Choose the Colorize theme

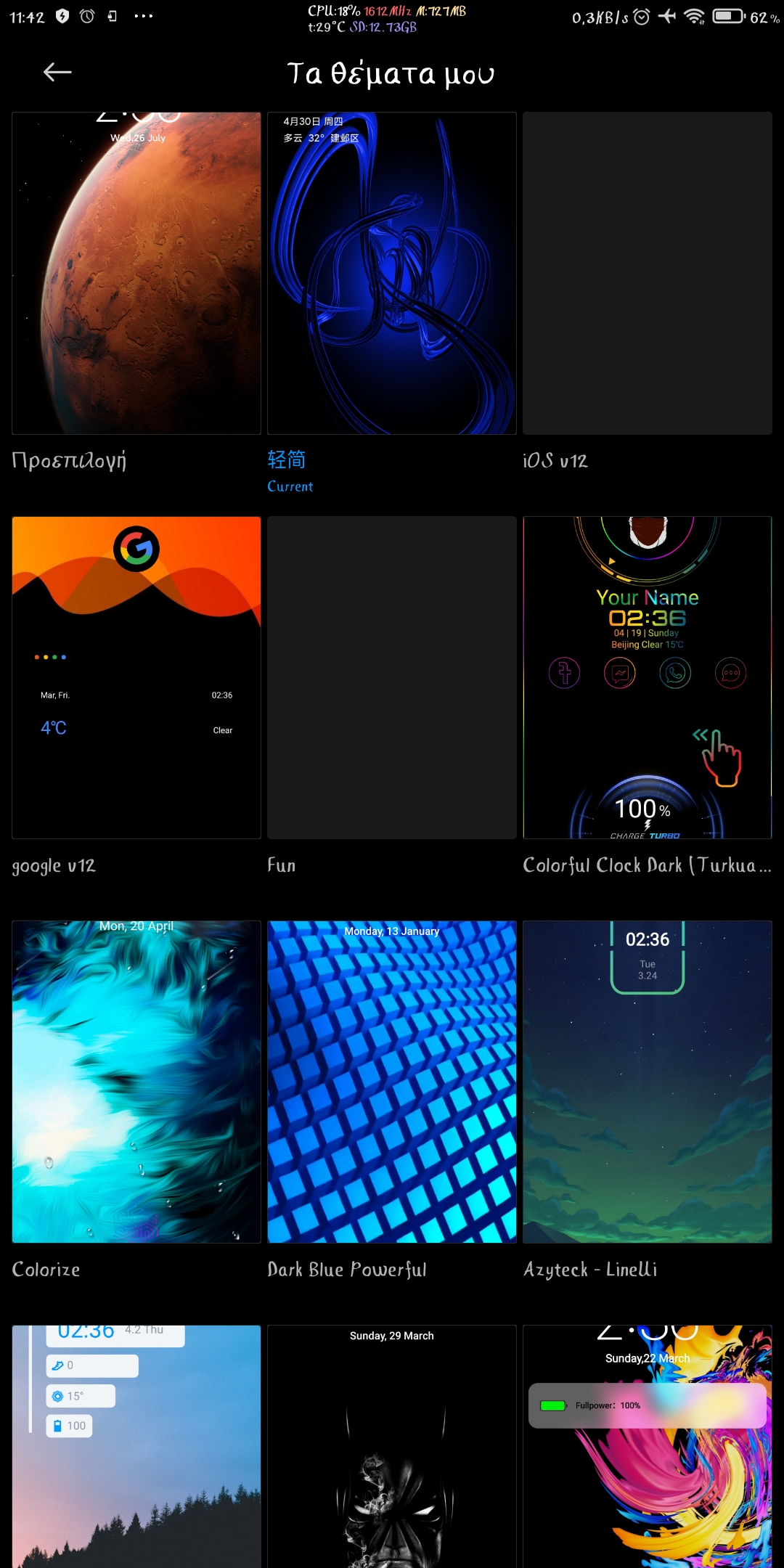[136, 1082]
